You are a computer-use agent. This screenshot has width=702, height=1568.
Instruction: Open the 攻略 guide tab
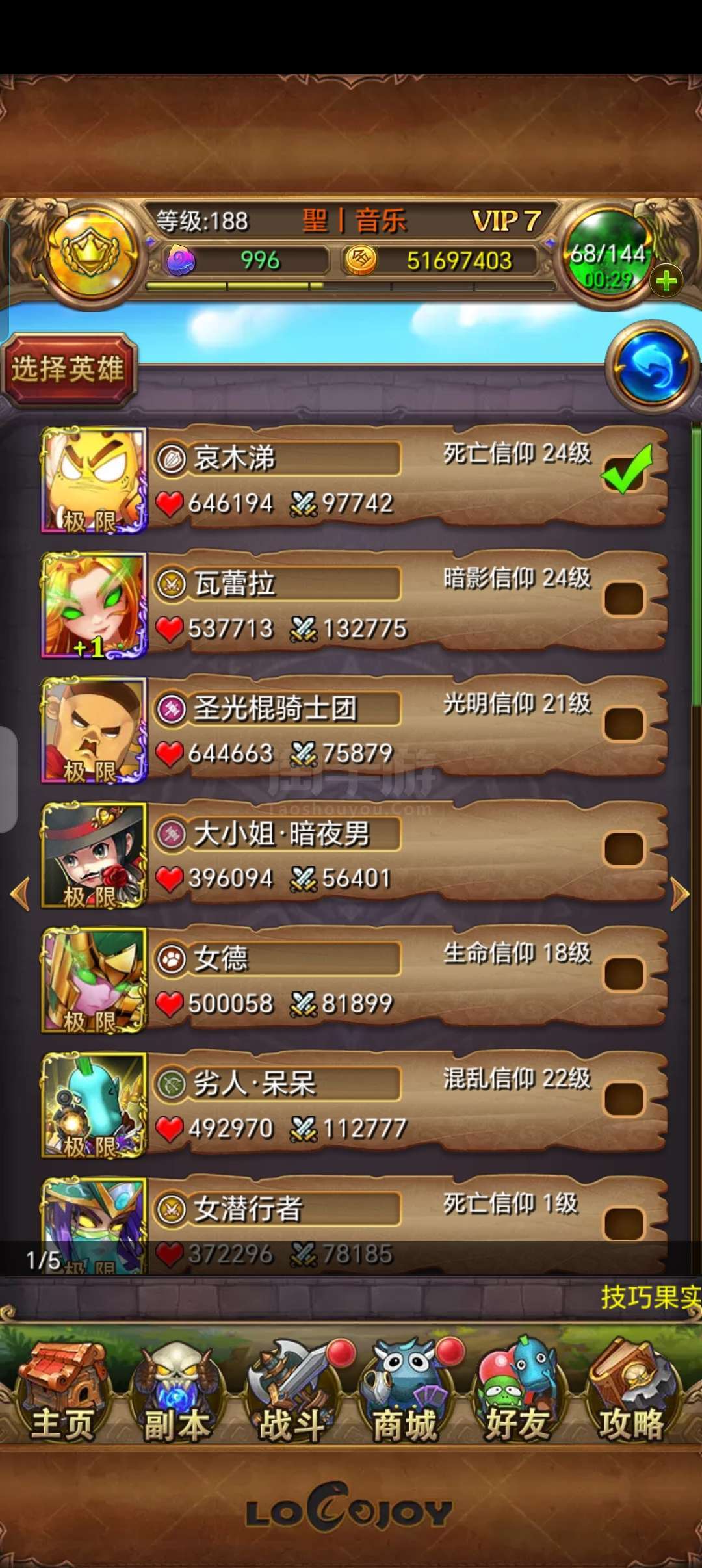click(631, 1392)
